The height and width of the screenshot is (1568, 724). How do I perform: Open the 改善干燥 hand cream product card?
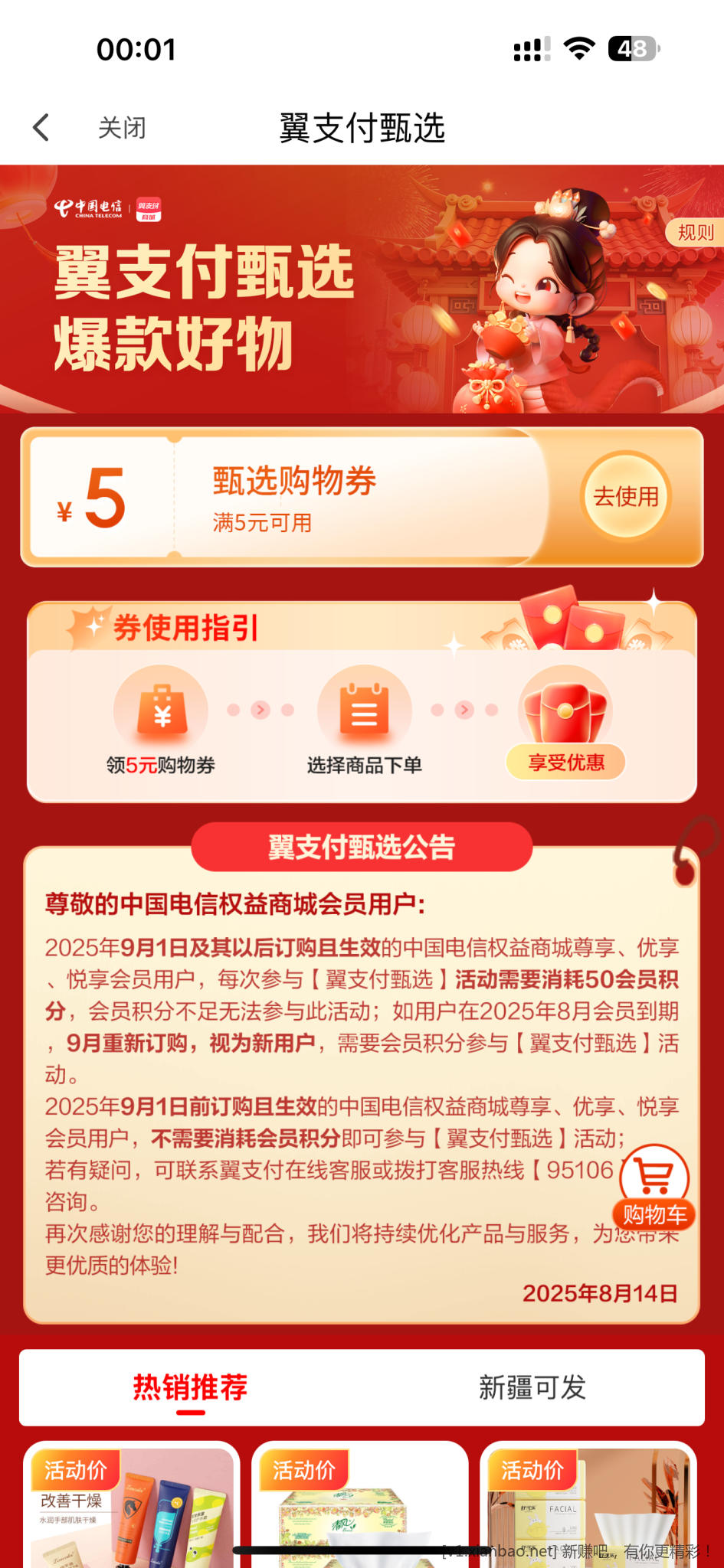click(132, 1512)
